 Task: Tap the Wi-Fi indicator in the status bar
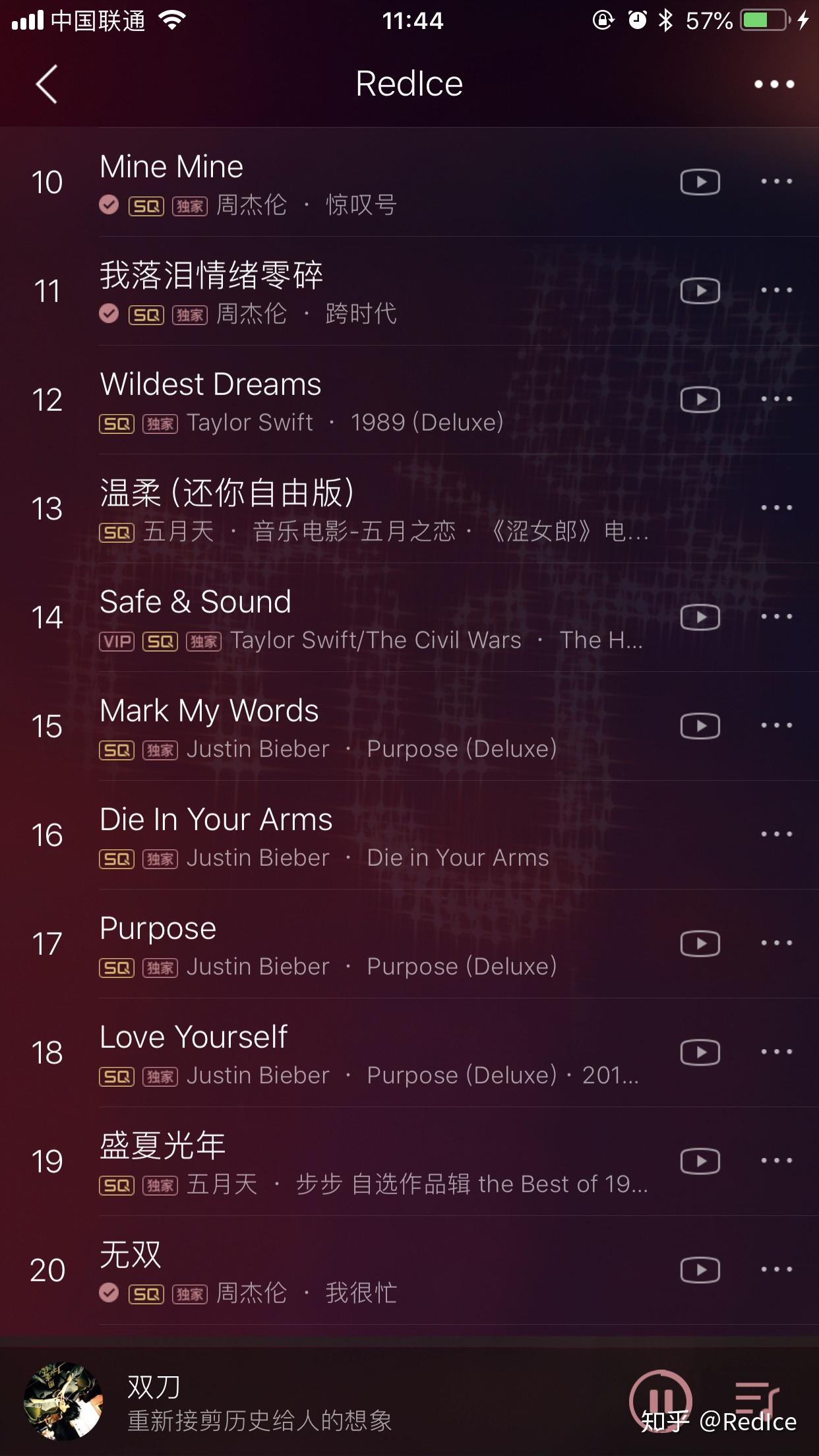click(173, 20)
